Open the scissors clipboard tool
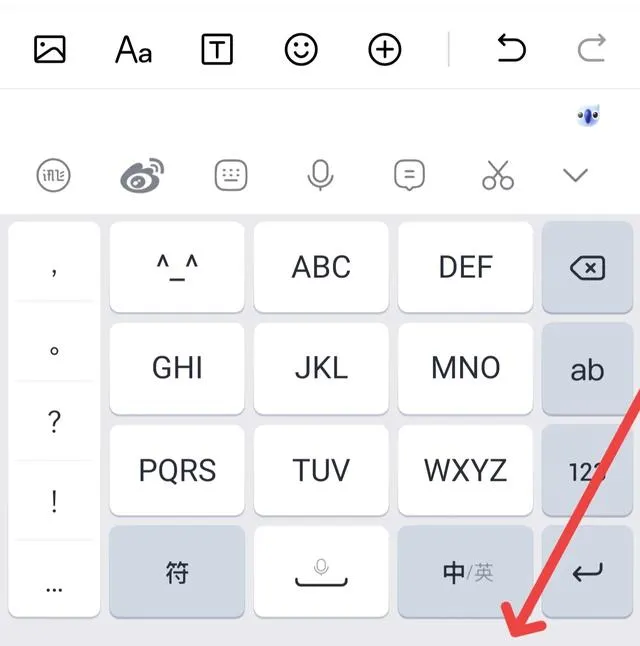The height and width of the screenshot is (646, 640). [497, 176]
